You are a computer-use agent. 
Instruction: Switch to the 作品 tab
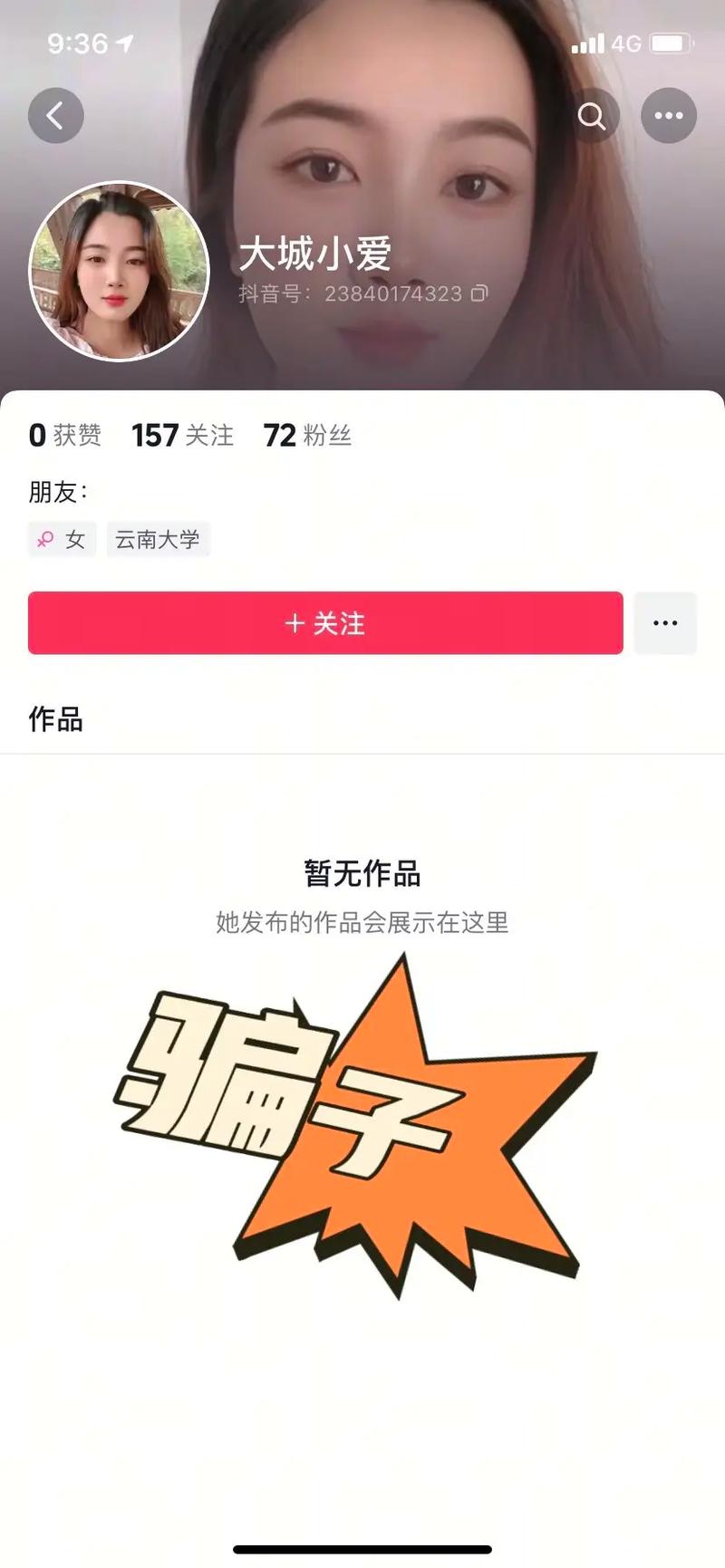point(53,720)
